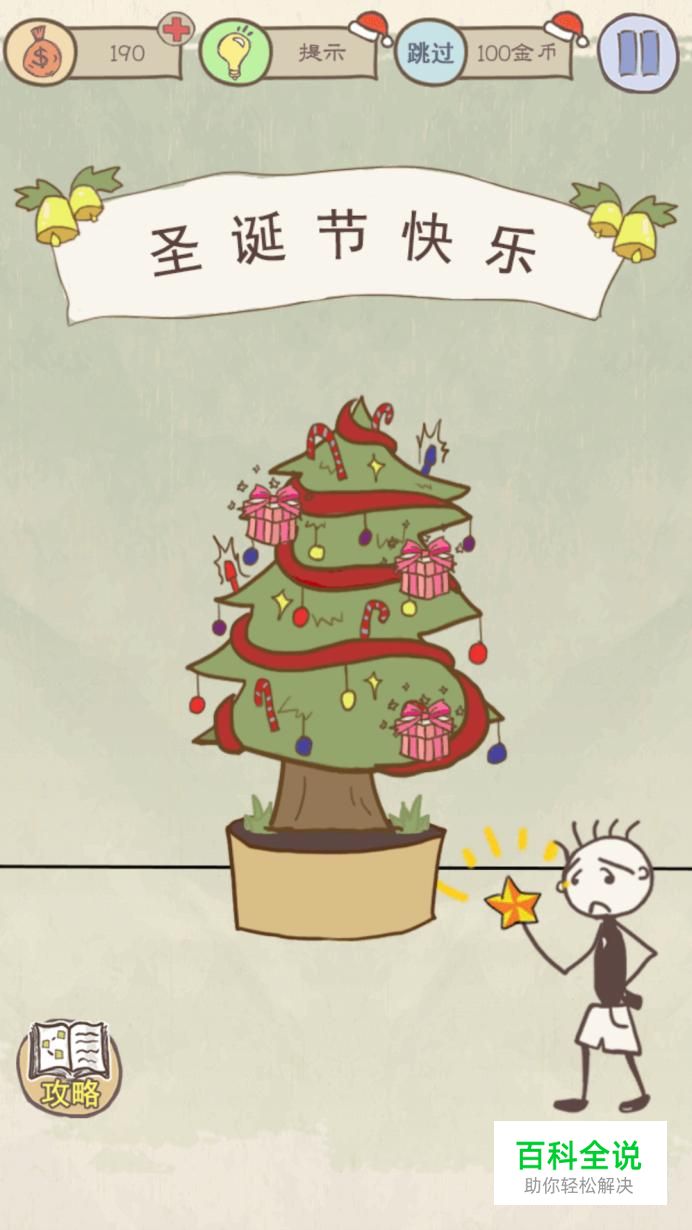692x1230 pixels.
Task: Tap the star in the man's hand
Action: coord(513,902)
